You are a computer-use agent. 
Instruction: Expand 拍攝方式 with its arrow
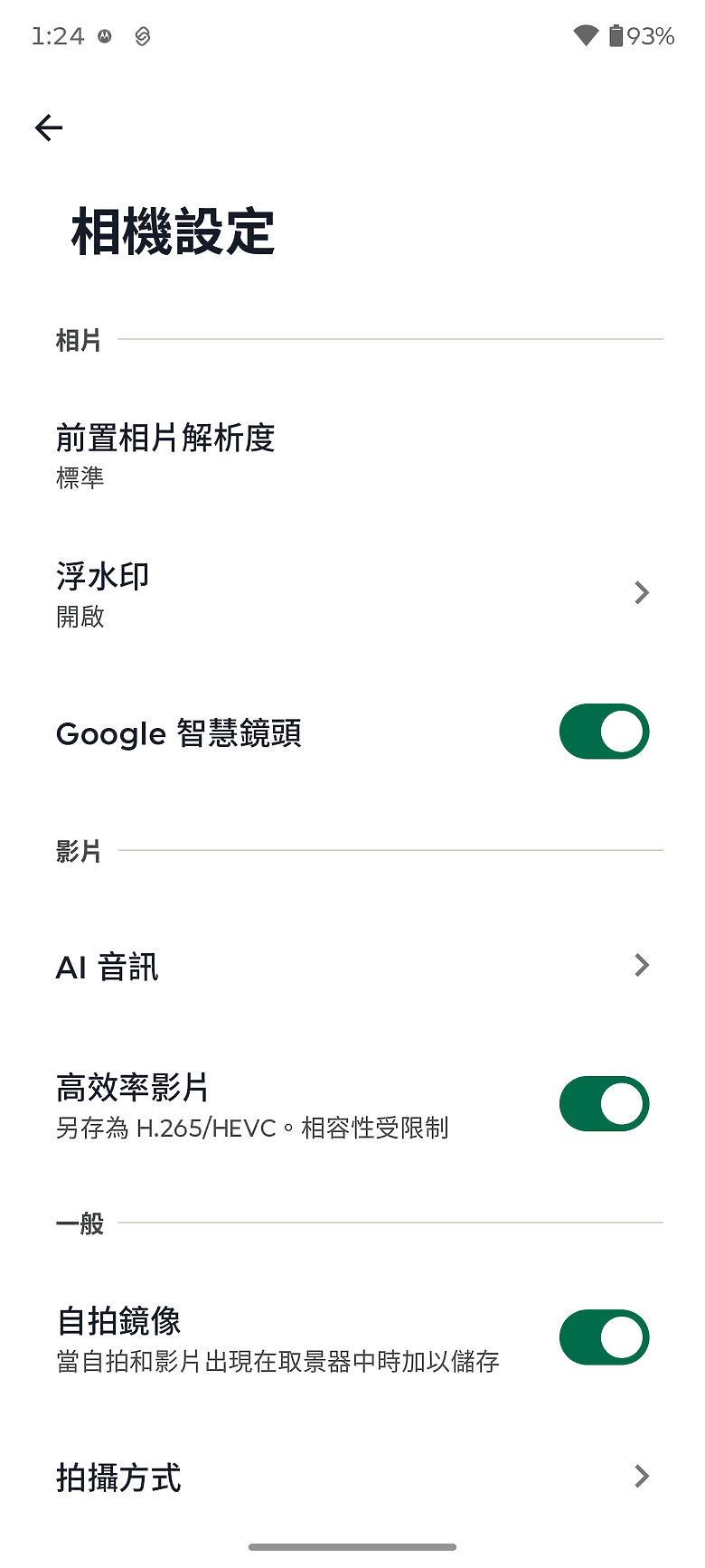coord(641,1477)
